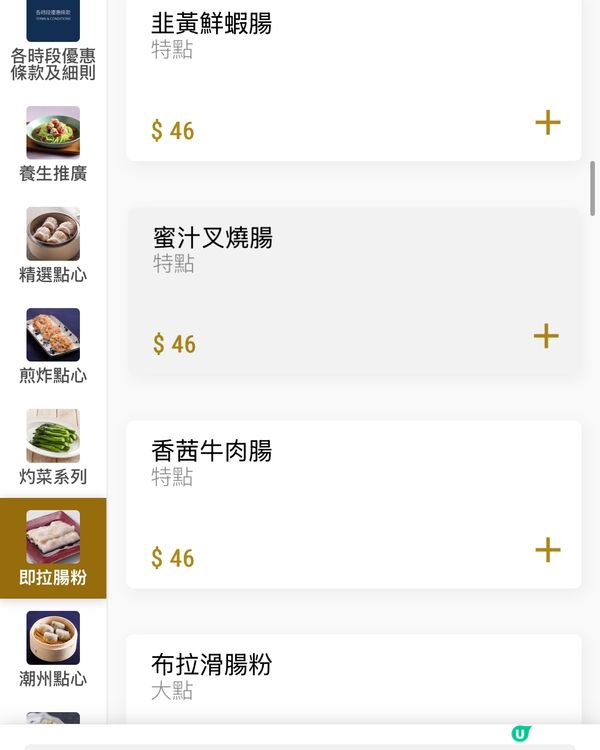This screenshot has height=750, width=600.
Task: Select the 即拉腸粉 category
Action: pos(53,548)
